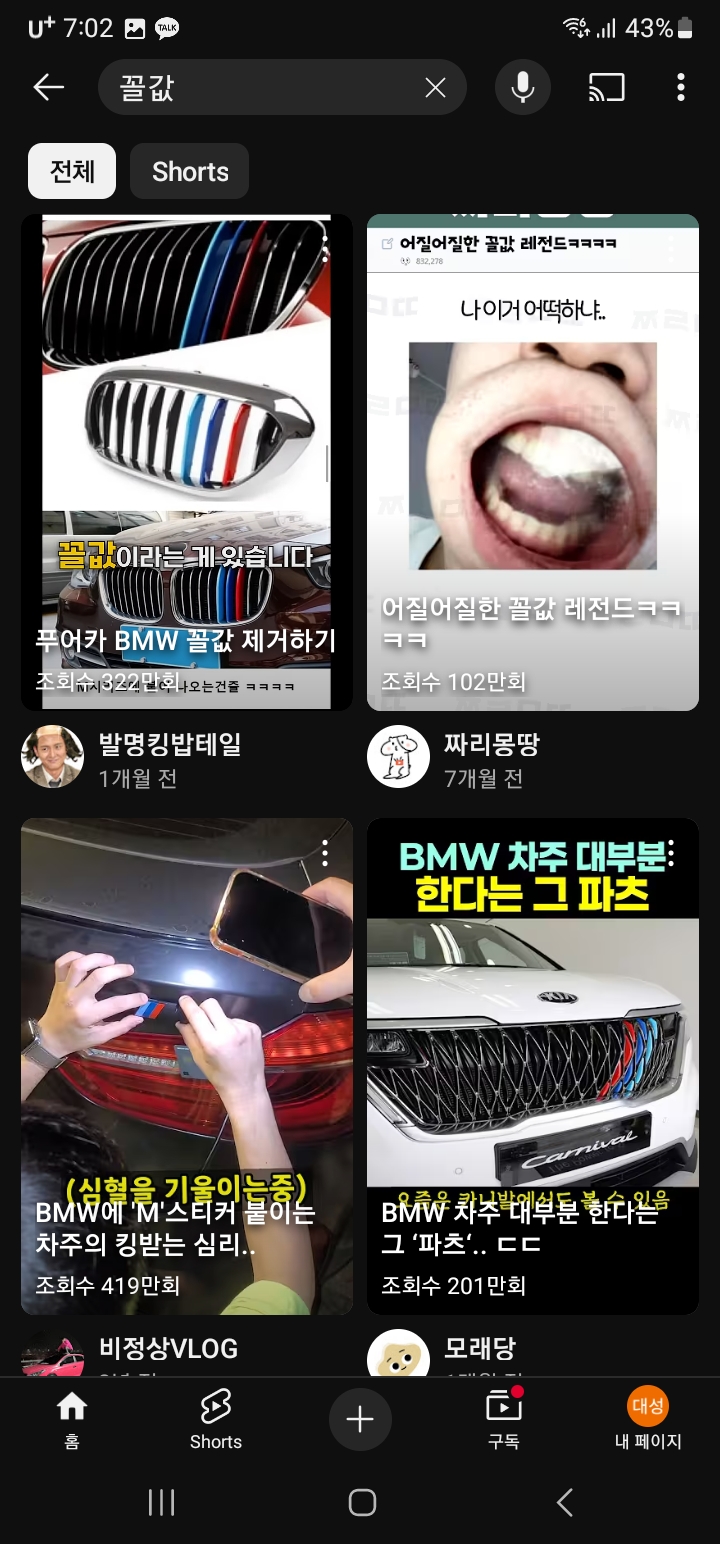This screenshot has height=1544, width=720.
Task: Go to the 홈 tab
Action: click(72, 1420)
